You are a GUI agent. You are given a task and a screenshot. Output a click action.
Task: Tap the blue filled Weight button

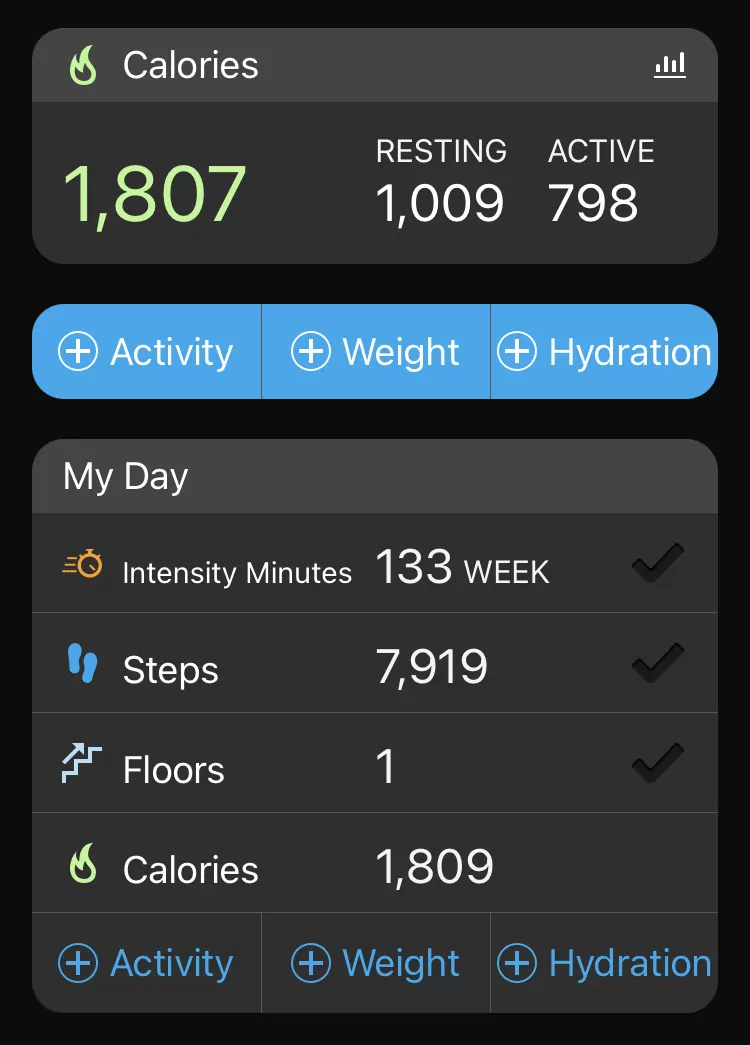(x=376, y=352)
